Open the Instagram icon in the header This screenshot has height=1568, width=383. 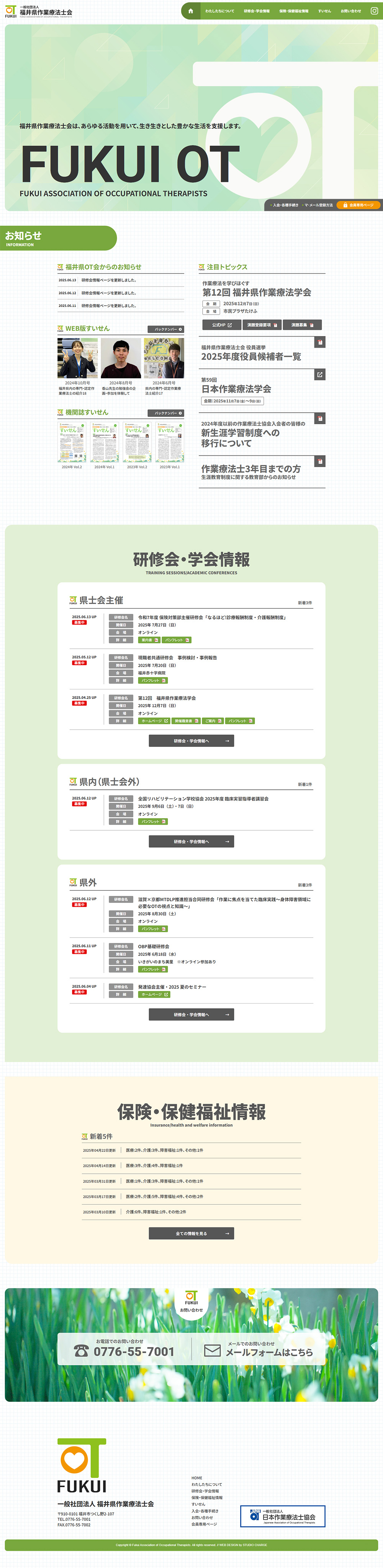[374, 11]
